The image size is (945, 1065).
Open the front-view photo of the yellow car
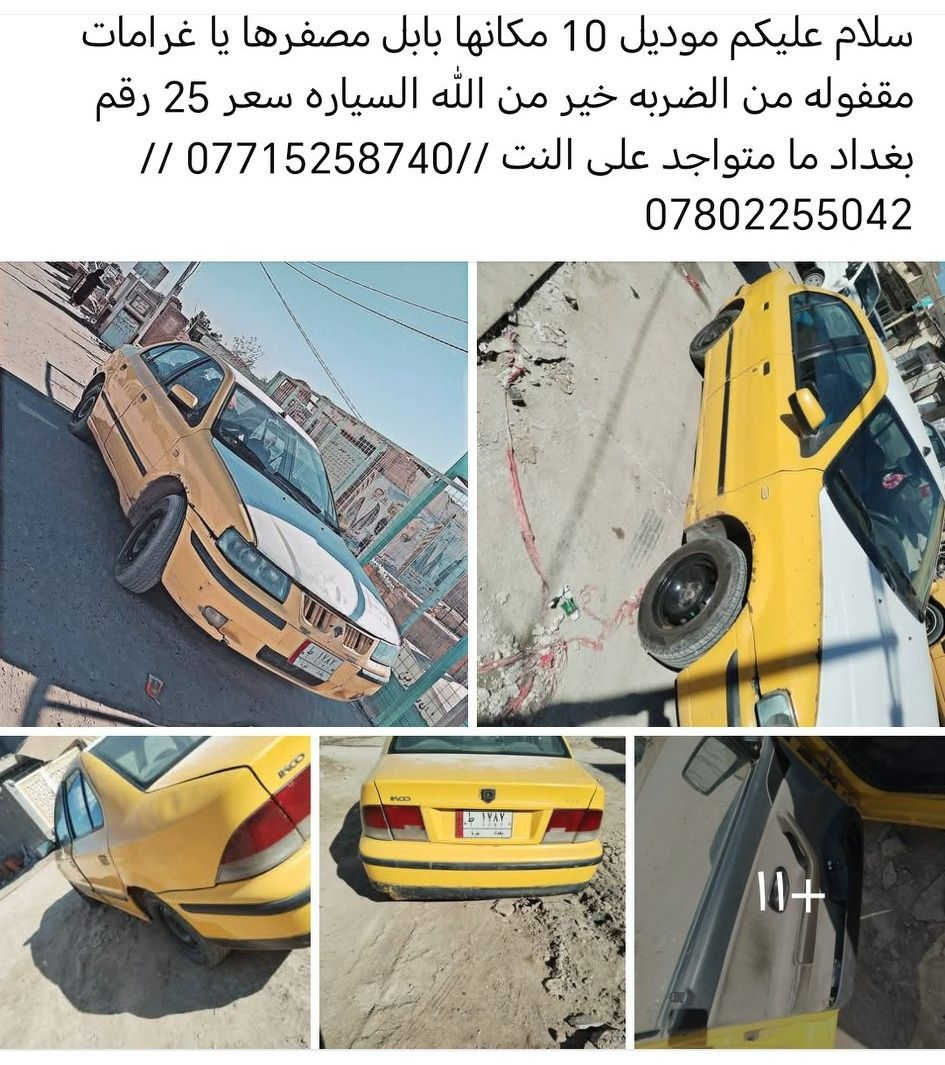[x=234, y=493]
